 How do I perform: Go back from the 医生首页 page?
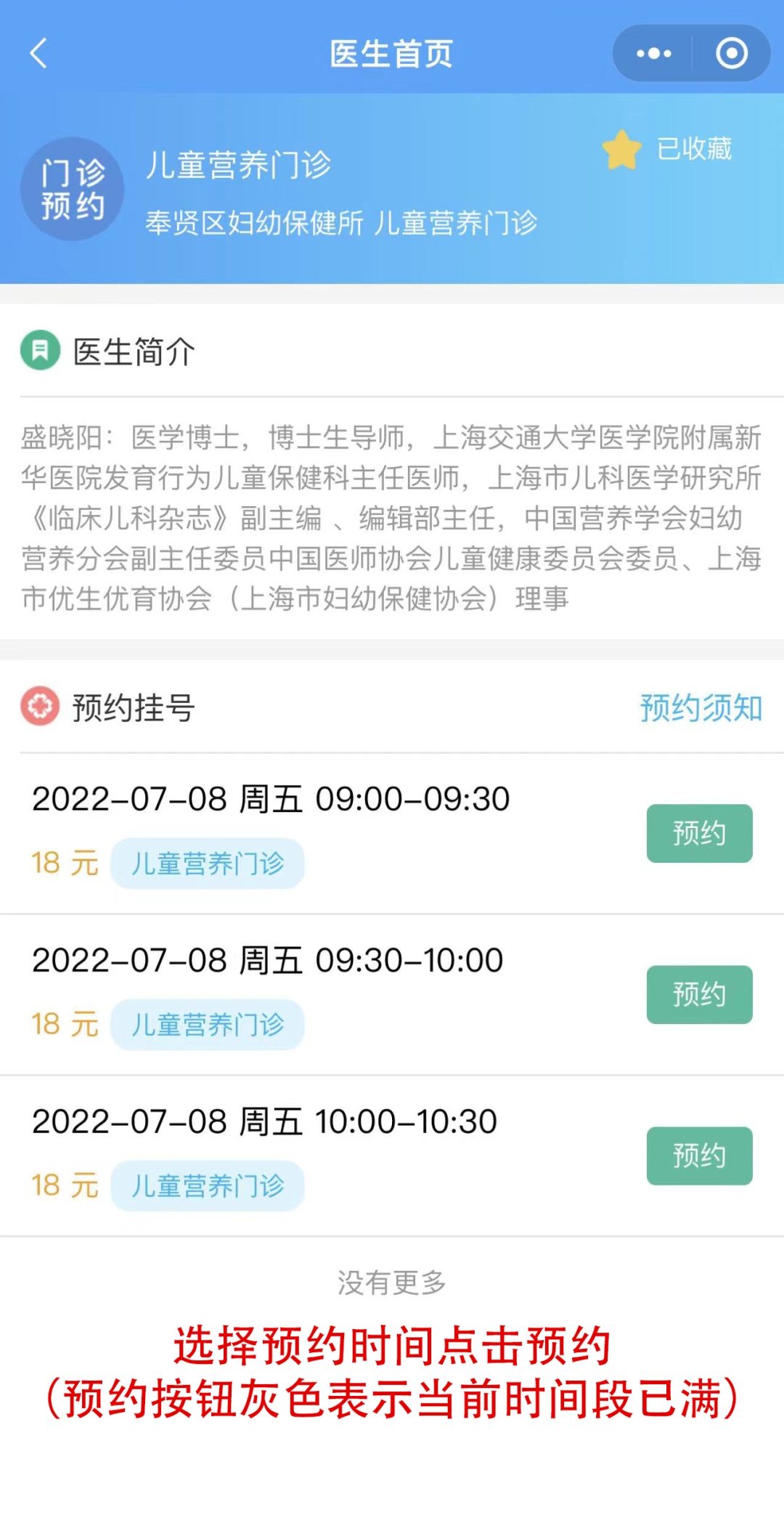pos(39,54)
